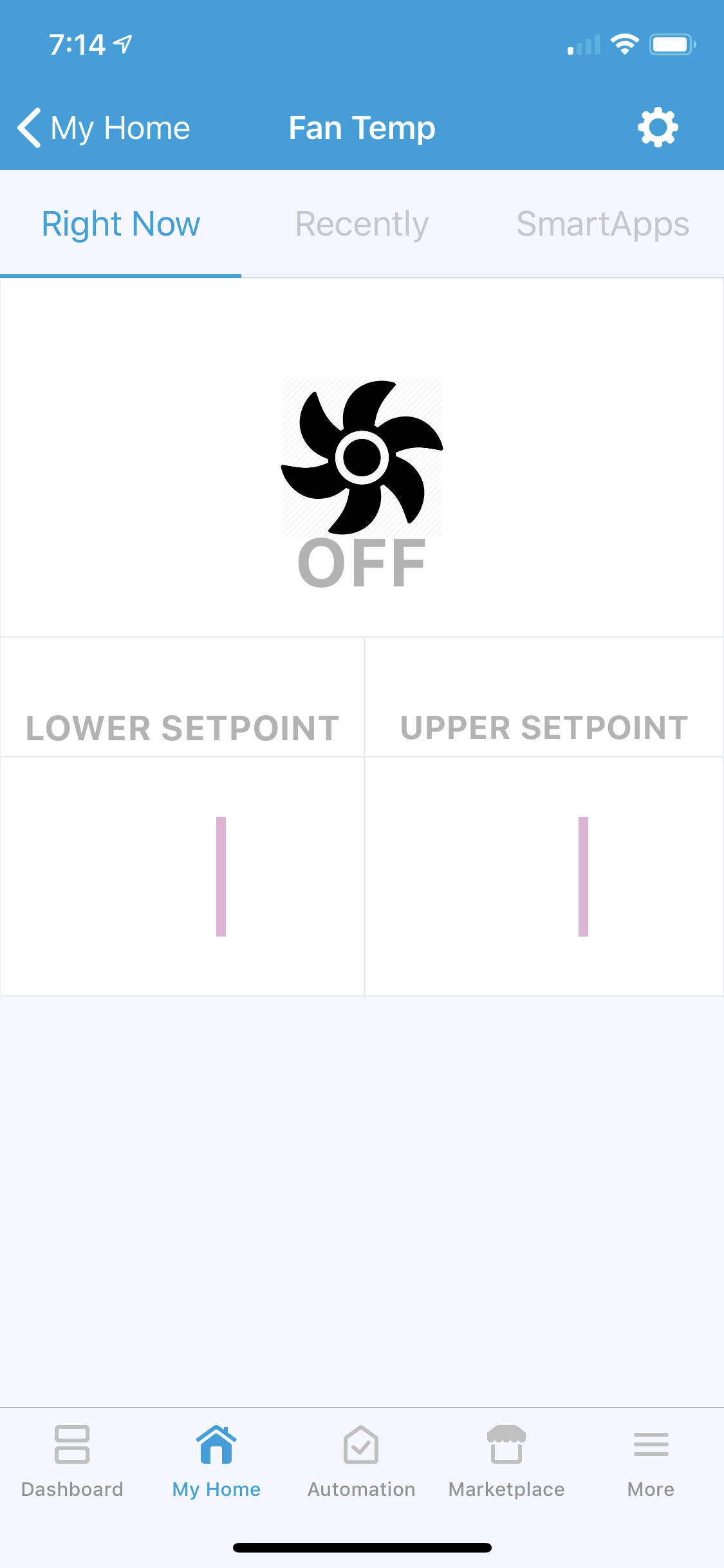The width and height of the screenshot is (724, 1568).
Task: Open the Marketplace tab
Action: (506, 1462)
